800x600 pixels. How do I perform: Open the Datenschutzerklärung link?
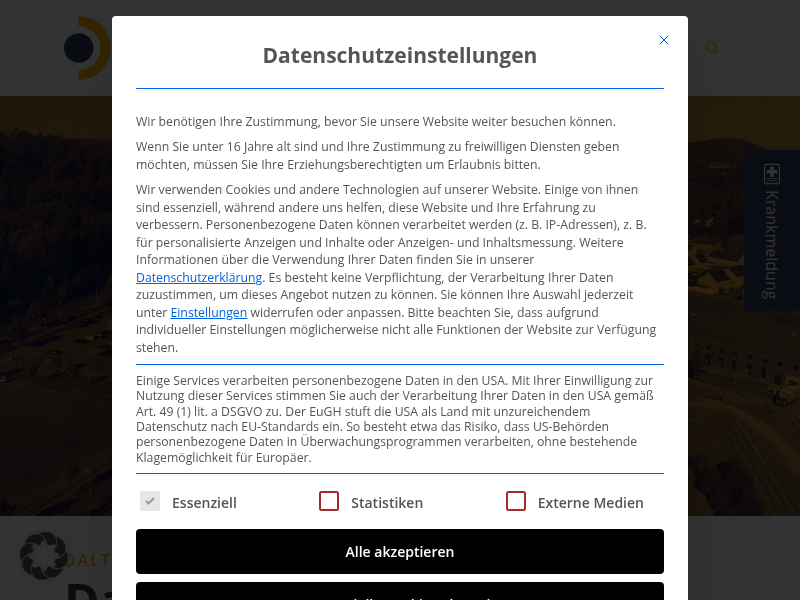[199, 278]
